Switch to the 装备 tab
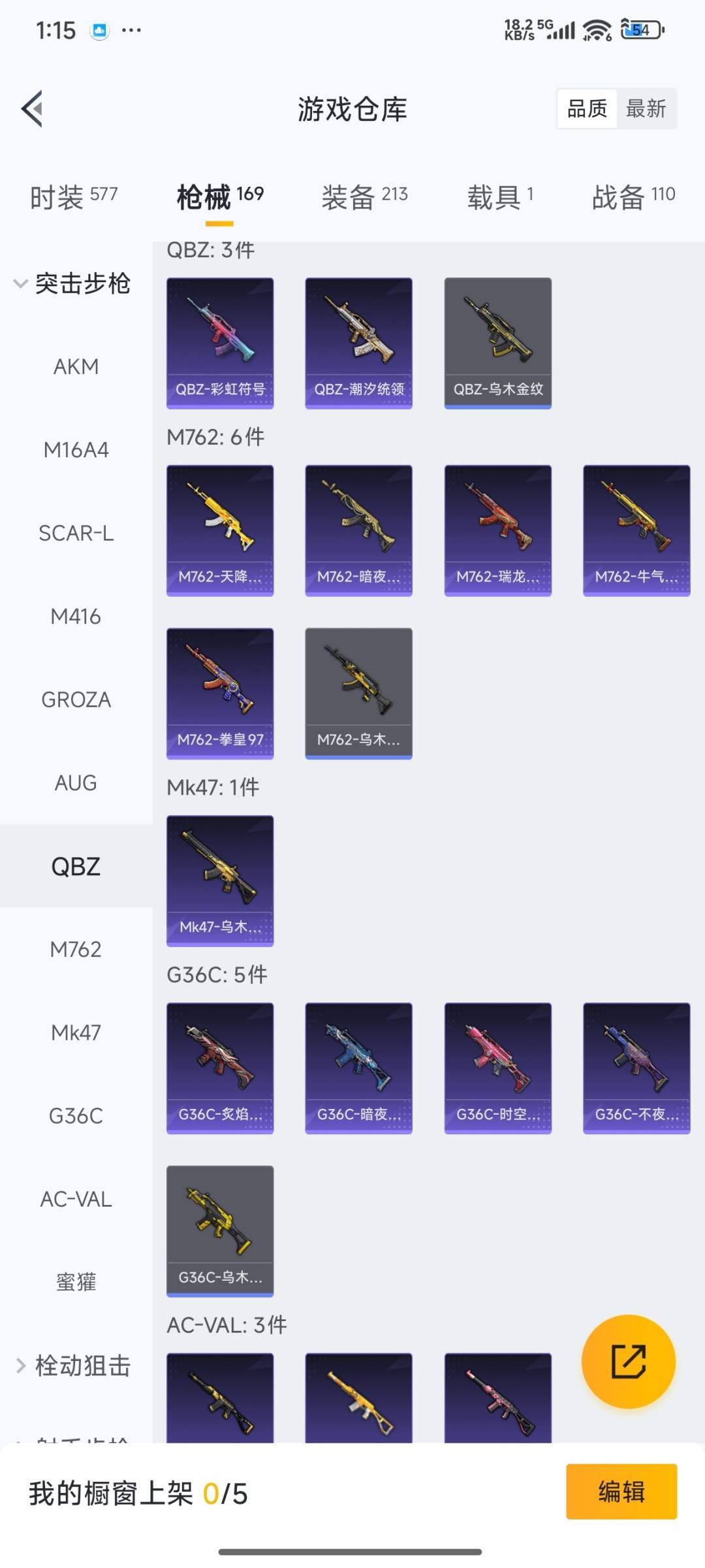The image size is (705, 1568). (x=364, y=196)
